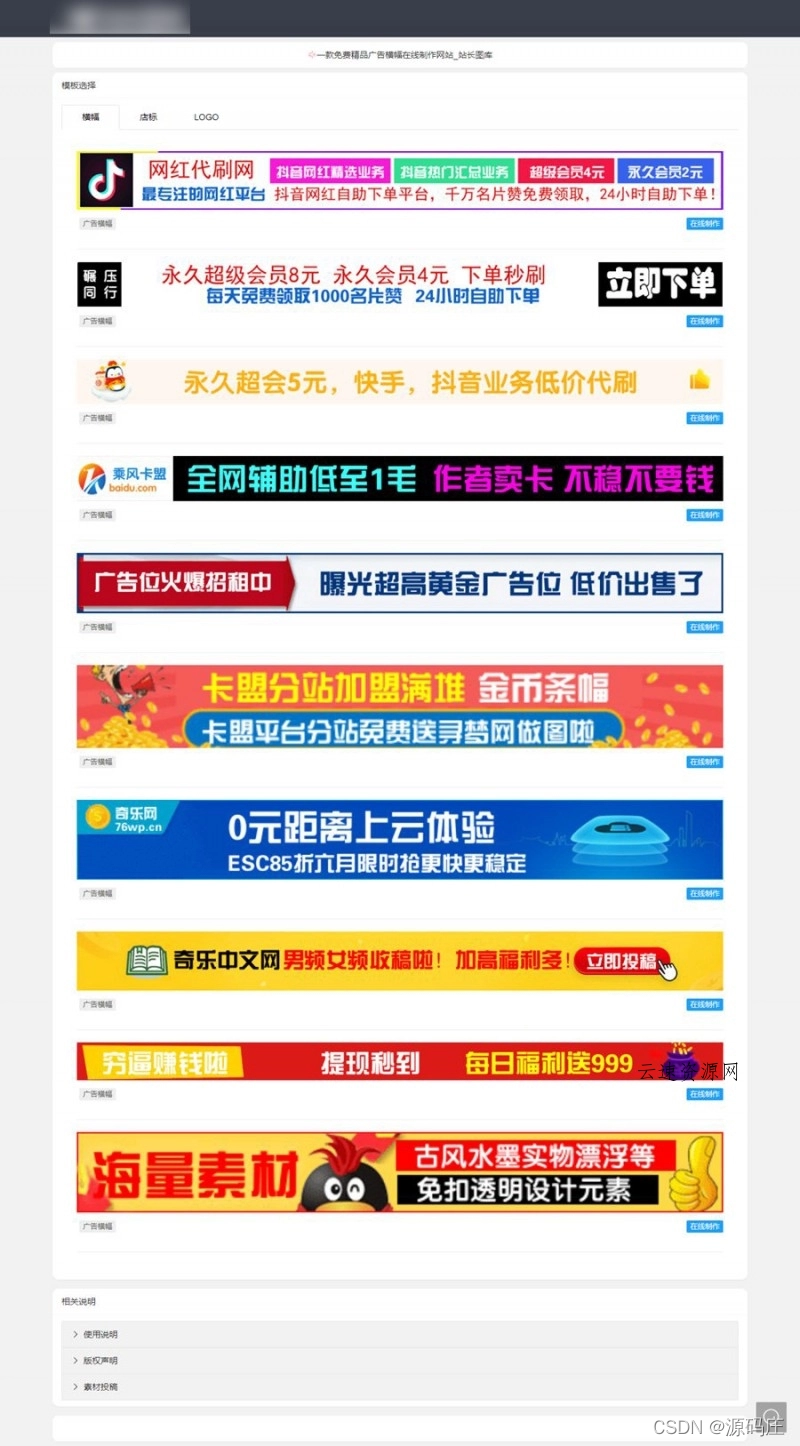The height and width of the screenshot is (1446, 800).
Task: Click 在线制作 under the 穷逼赚钱啦 banner
Action: click(703, 1093)
